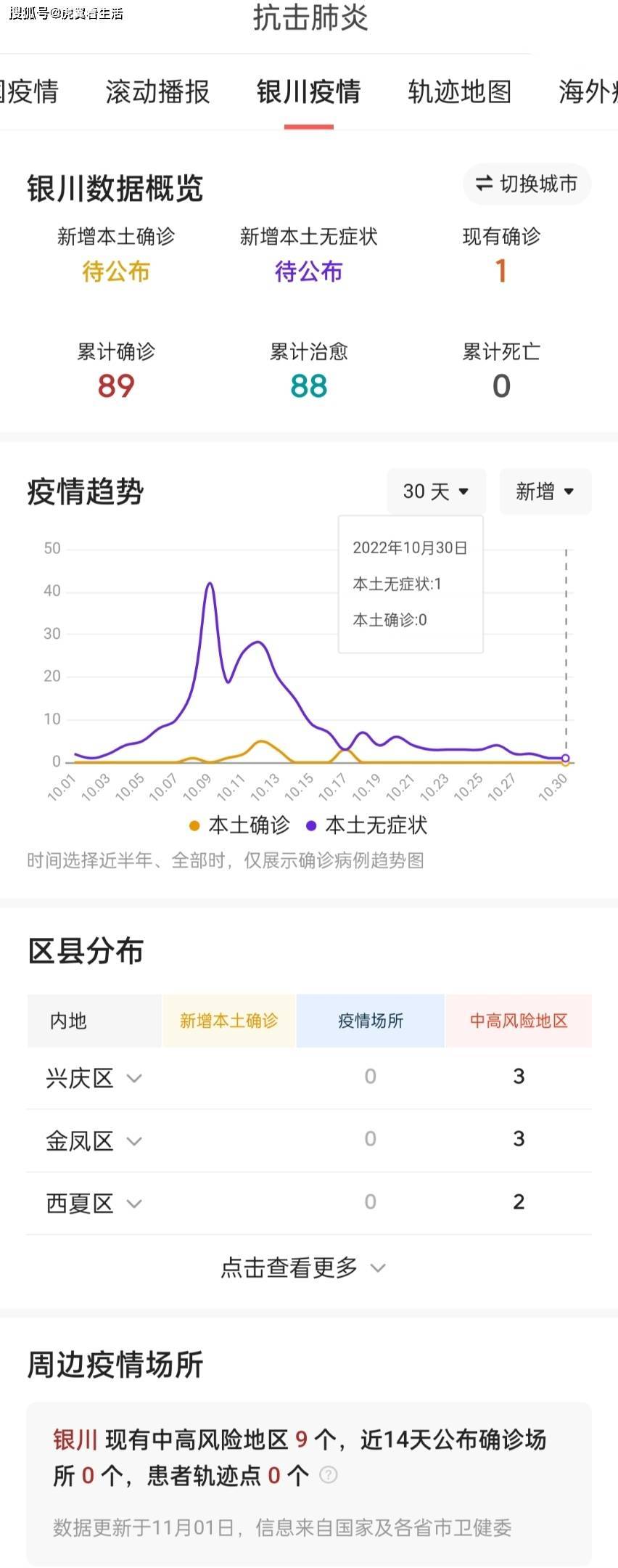Switch to the 滚动播报 tab
This screenshot has width=618, height=1568.
(157, 93)
